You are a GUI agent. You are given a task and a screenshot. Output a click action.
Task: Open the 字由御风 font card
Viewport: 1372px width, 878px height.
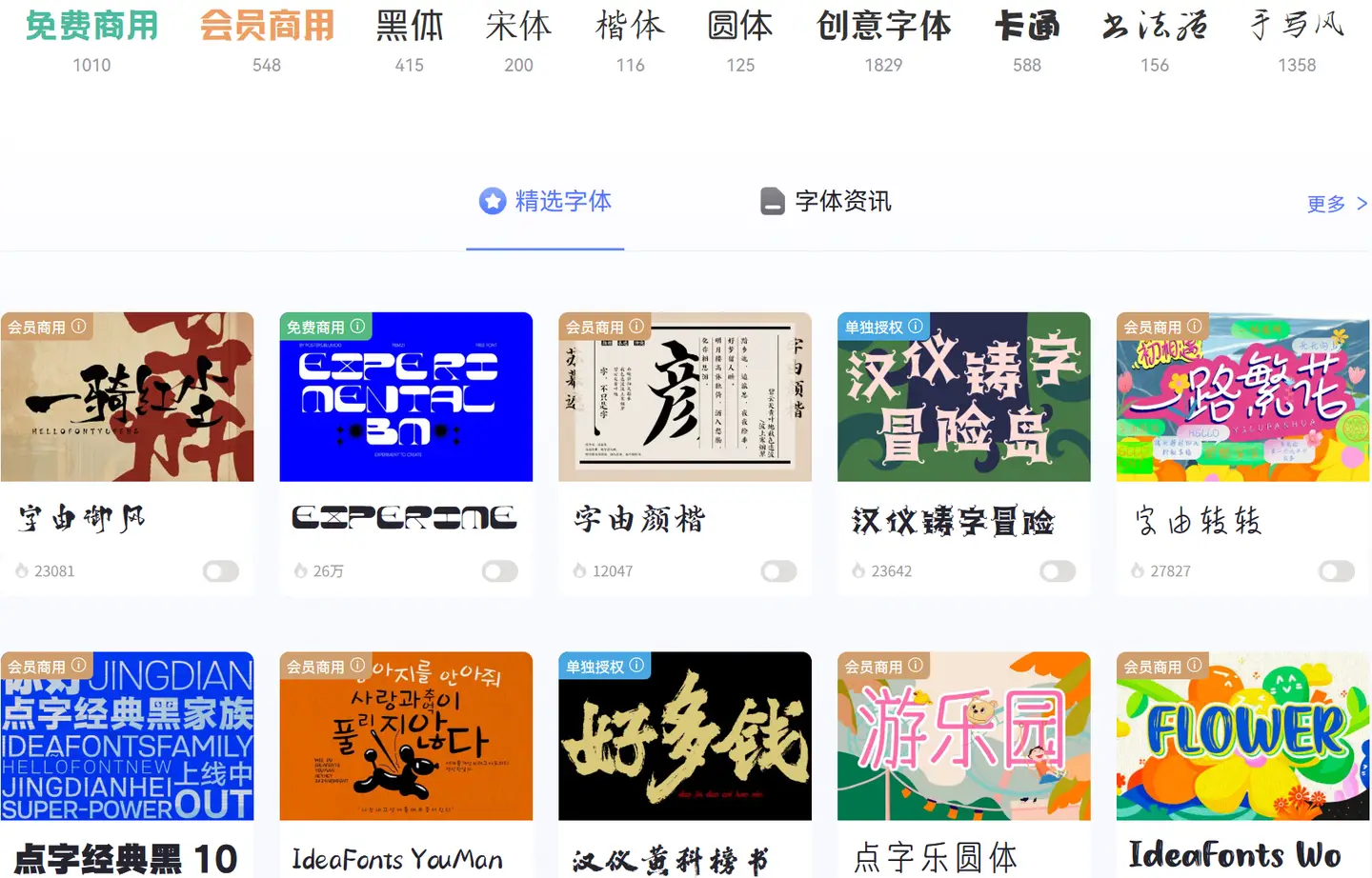(128, 397)
